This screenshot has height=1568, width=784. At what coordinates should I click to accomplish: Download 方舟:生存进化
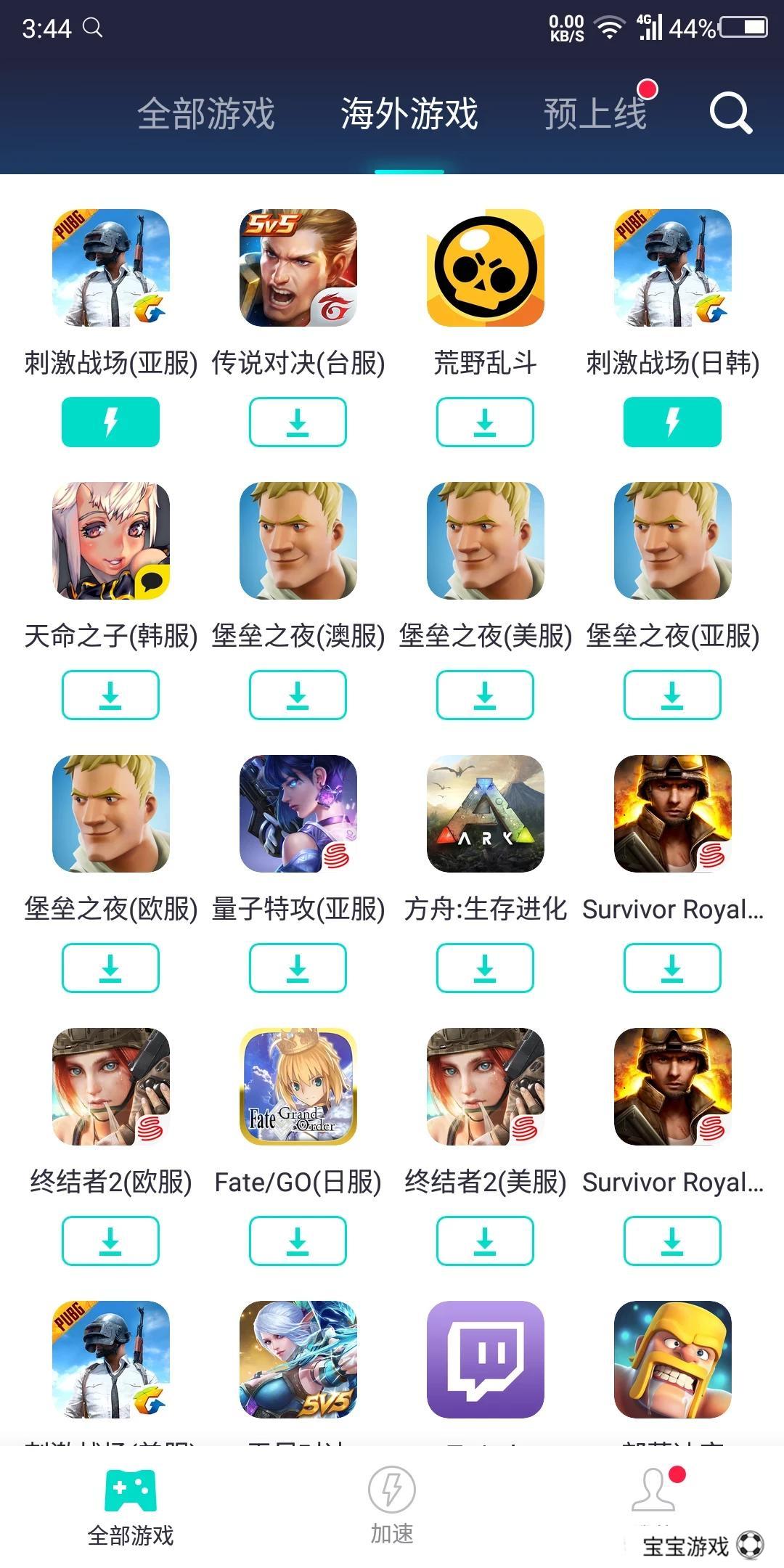[485, 968]
